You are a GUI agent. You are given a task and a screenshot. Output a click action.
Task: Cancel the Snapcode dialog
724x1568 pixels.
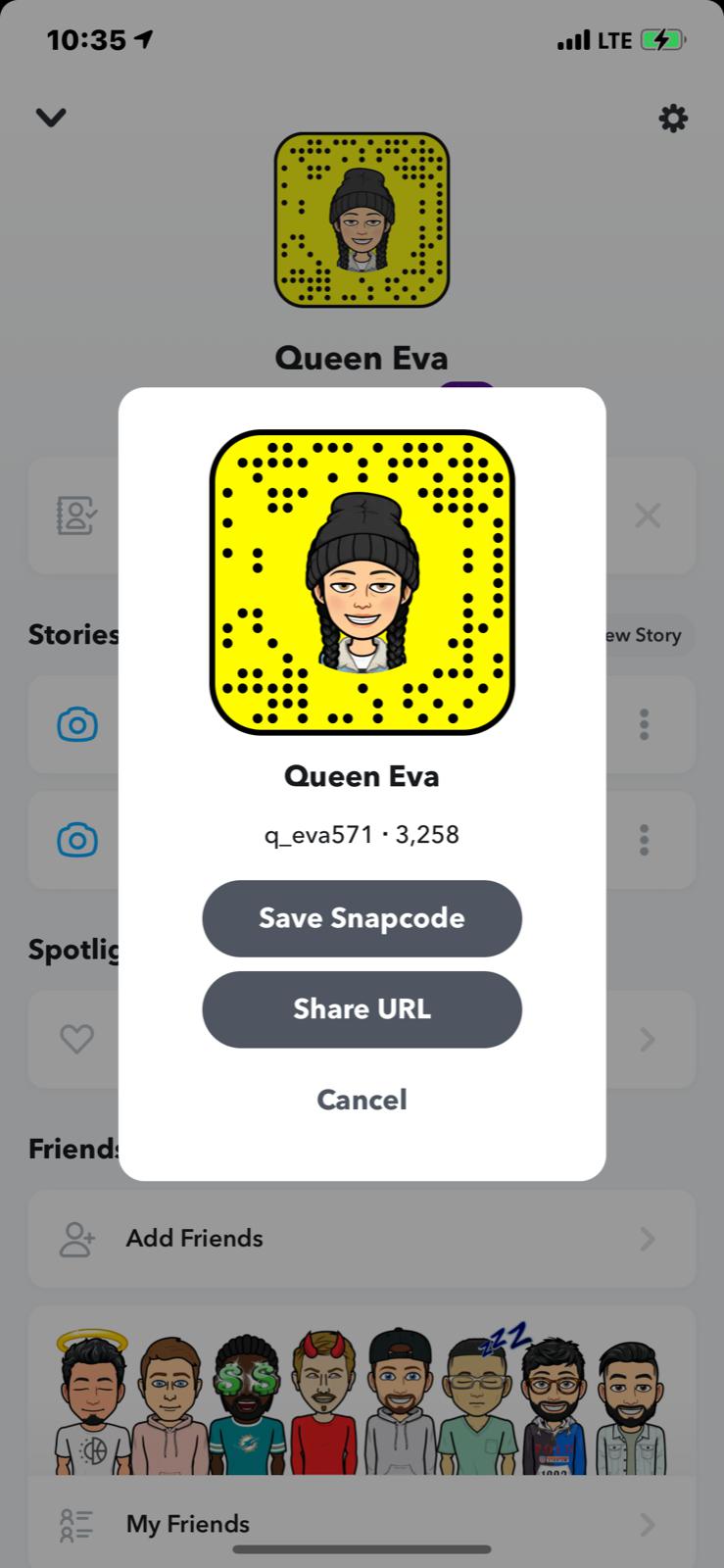[362, 1100]
